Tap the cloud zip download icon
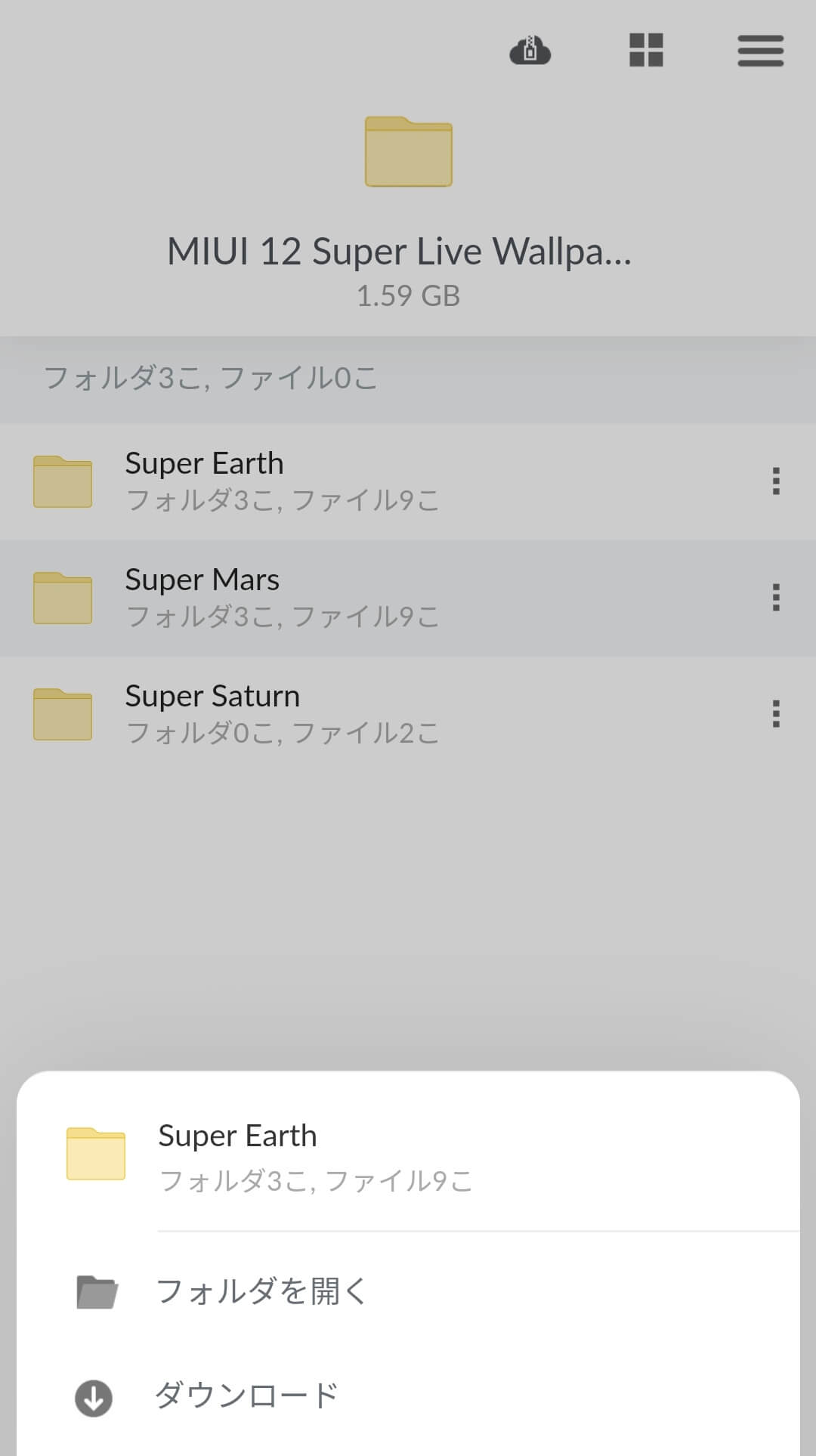Viewport: 816px width, 1456px height. 530,51
